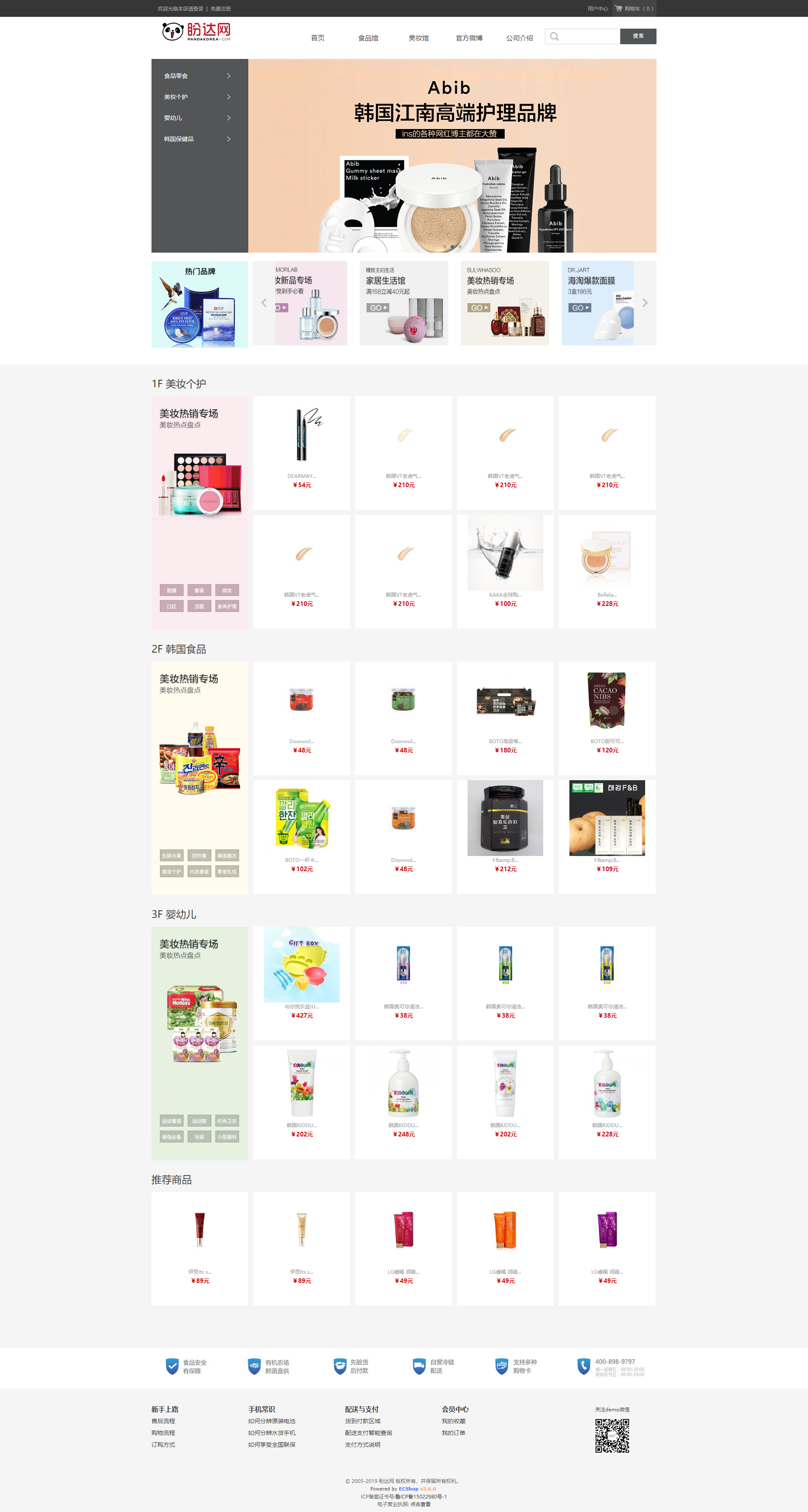Viewport: 808px width, 1512px height.
Task: Open 官方微博 navigation item
Action: click(x=469, y=38)
